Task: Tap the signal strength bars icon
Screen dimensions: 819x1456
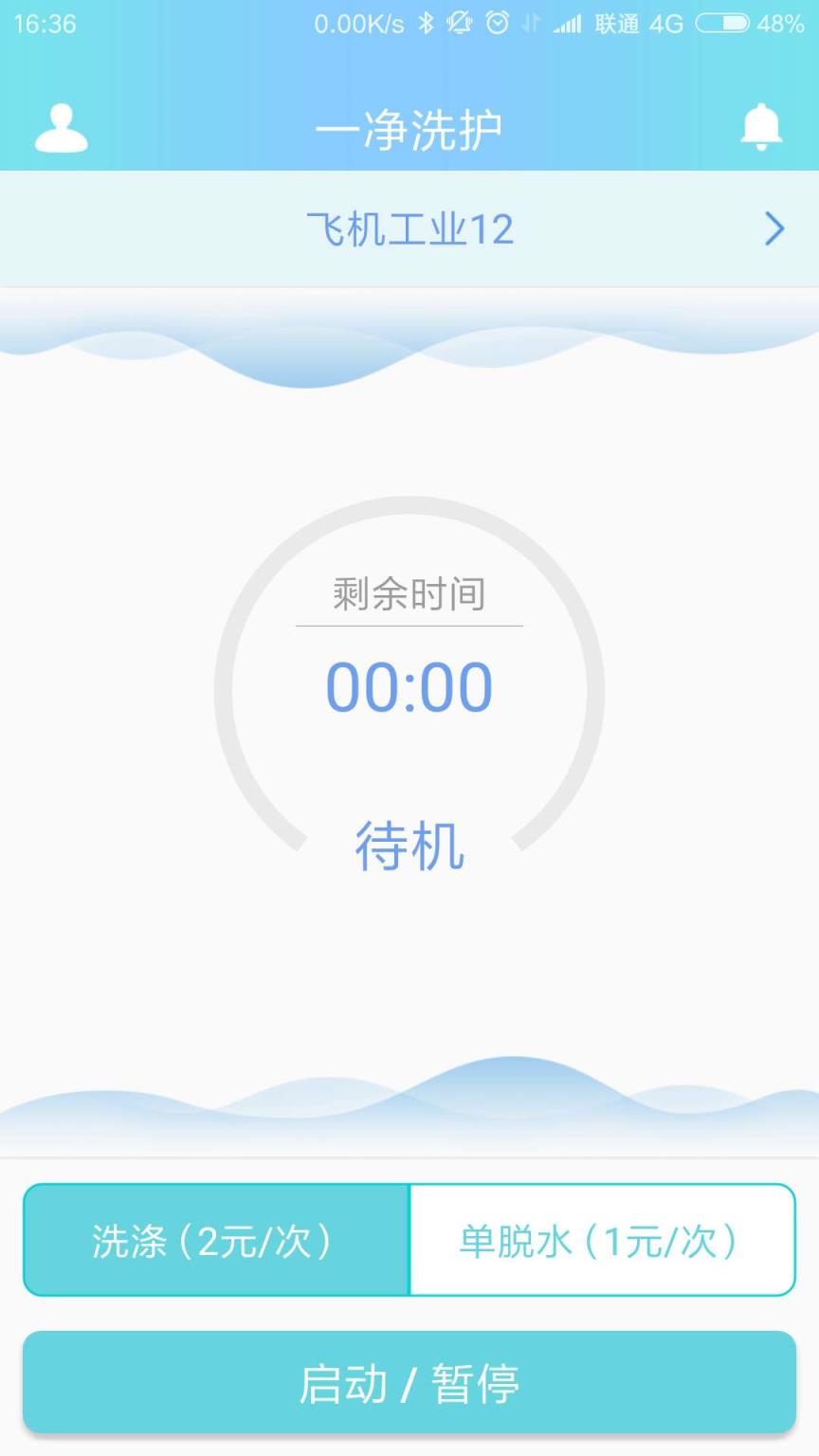Action: point(570,24)
